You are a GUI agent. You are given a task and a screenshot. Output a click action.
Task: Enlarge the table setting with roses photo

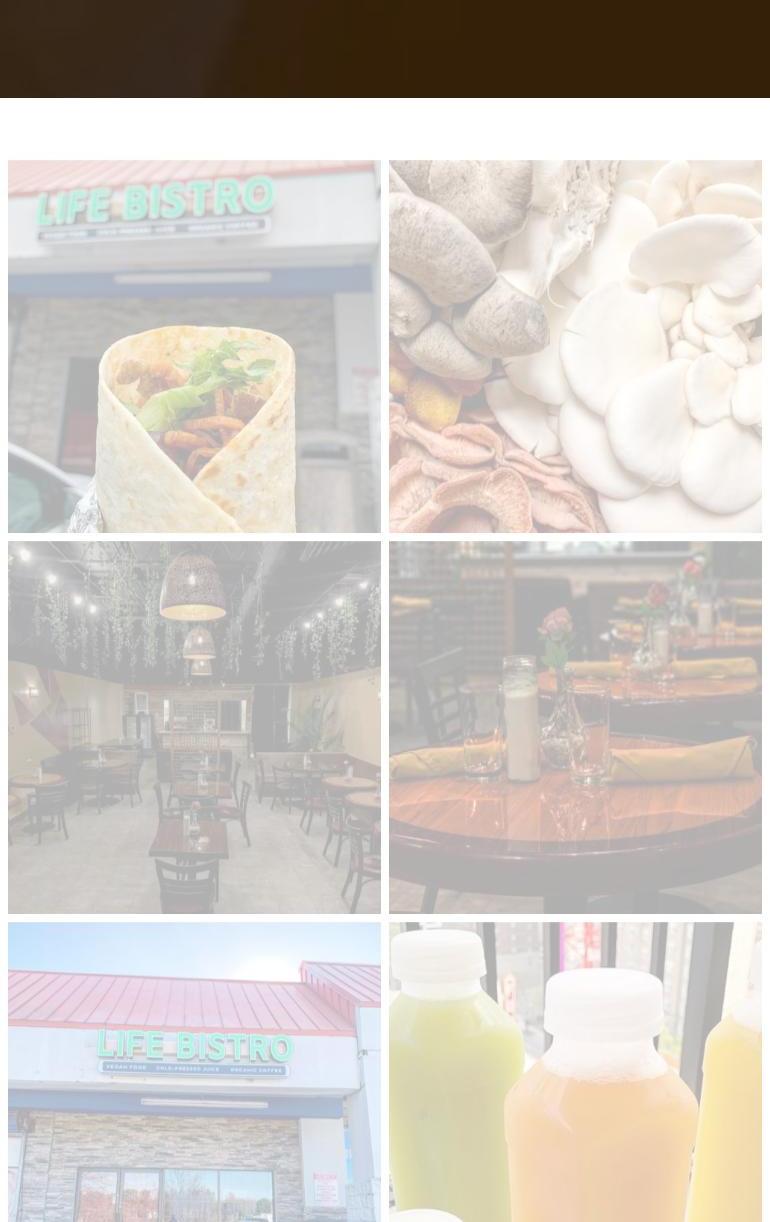pos(575,727)
